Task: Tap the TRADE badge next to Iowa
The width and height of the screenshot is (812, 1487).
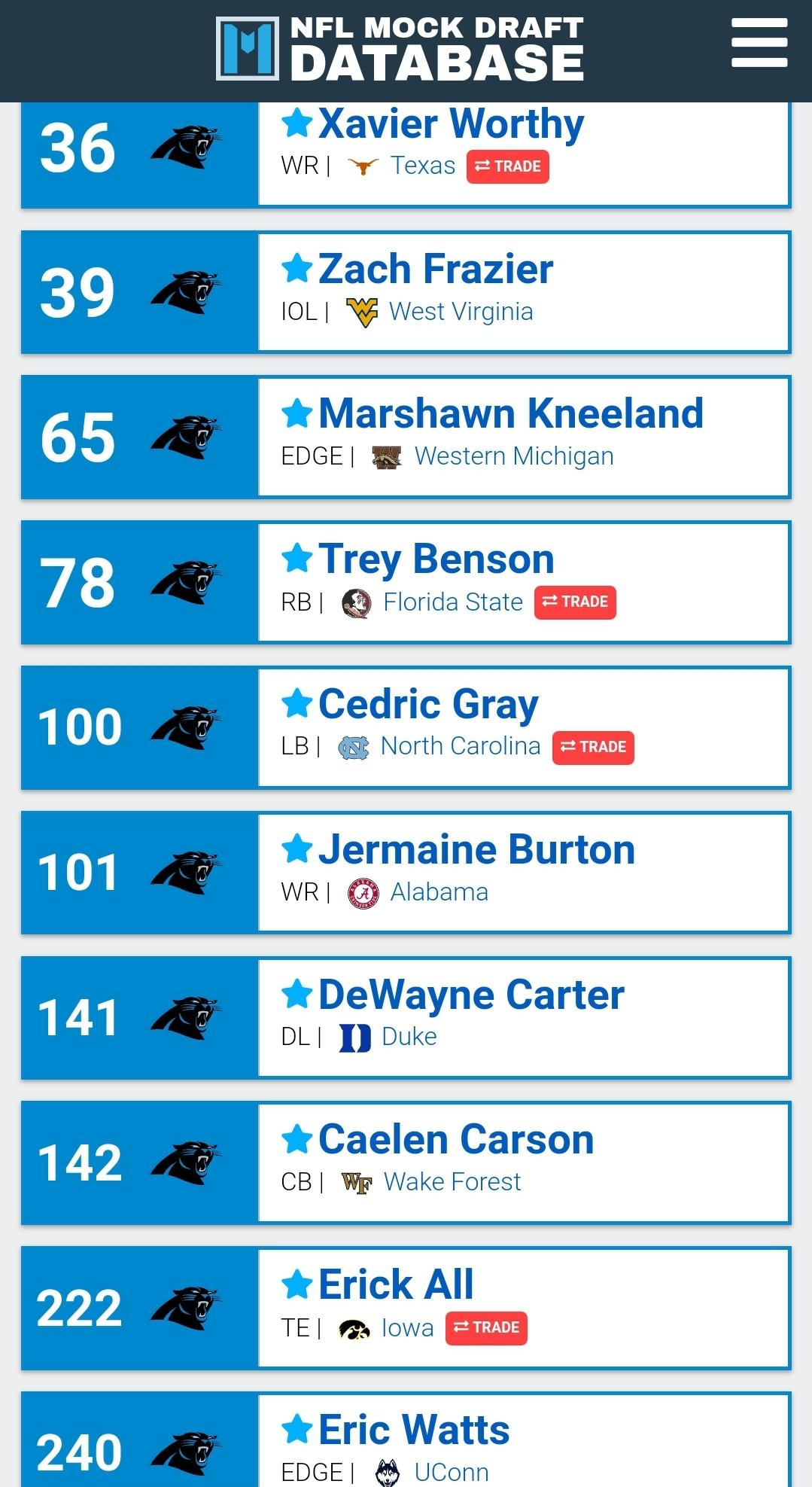Action: pyautogui.click(x=486, y=1328)
